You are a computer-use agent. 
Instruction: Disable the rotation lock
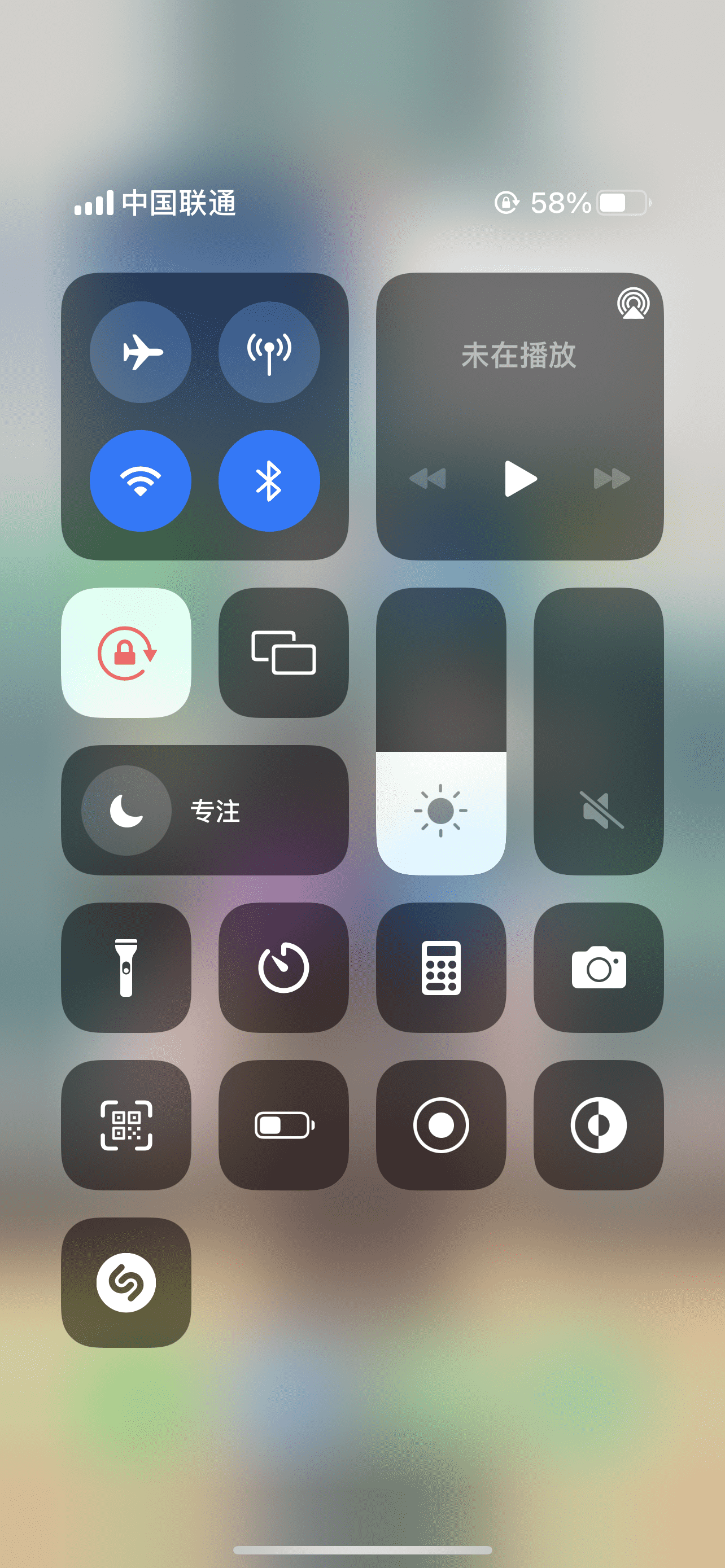pyautogui.click(x=126, y=652)
